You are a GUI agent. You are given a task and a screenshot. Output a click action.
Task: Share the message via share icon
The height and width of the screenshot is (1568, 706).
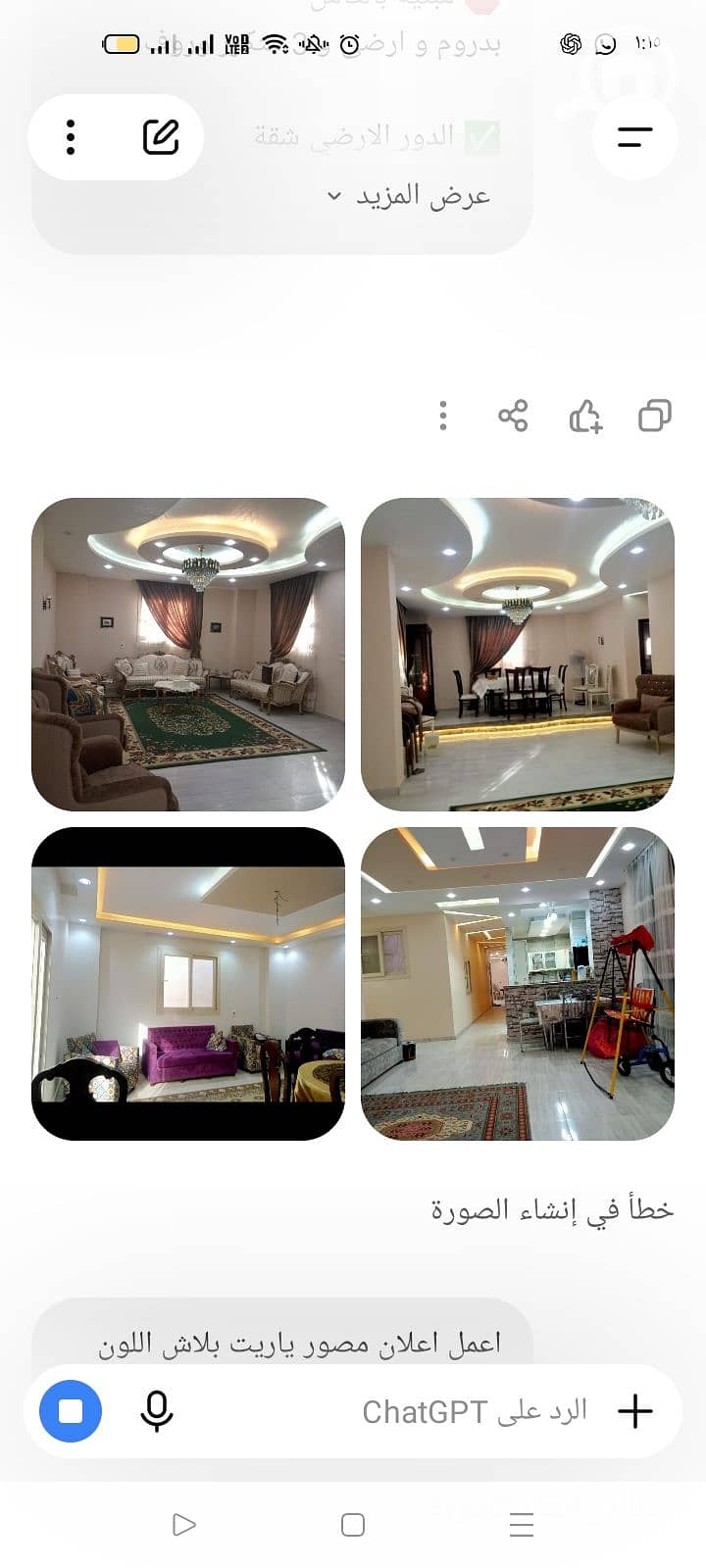pos(513,416)
